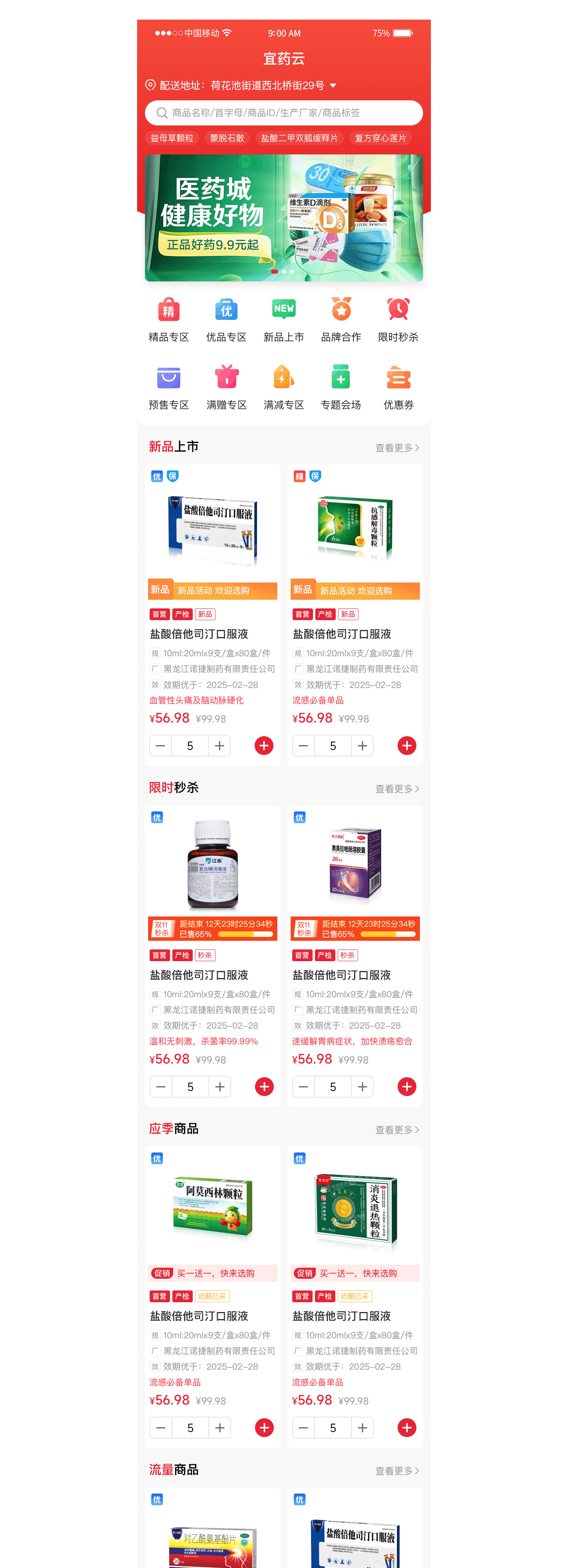
Task: View more in 限时秒杀 section
Action: (396, 788)
